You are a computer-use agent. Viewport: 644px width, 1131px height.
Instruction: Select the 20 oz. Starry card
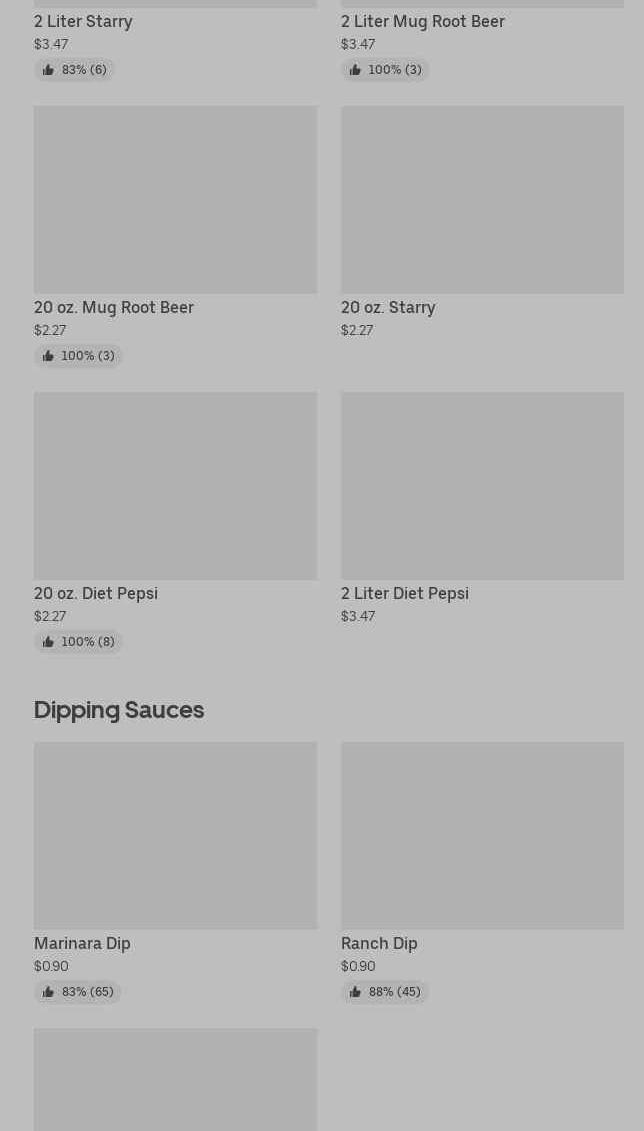click(x=482, y=223)
